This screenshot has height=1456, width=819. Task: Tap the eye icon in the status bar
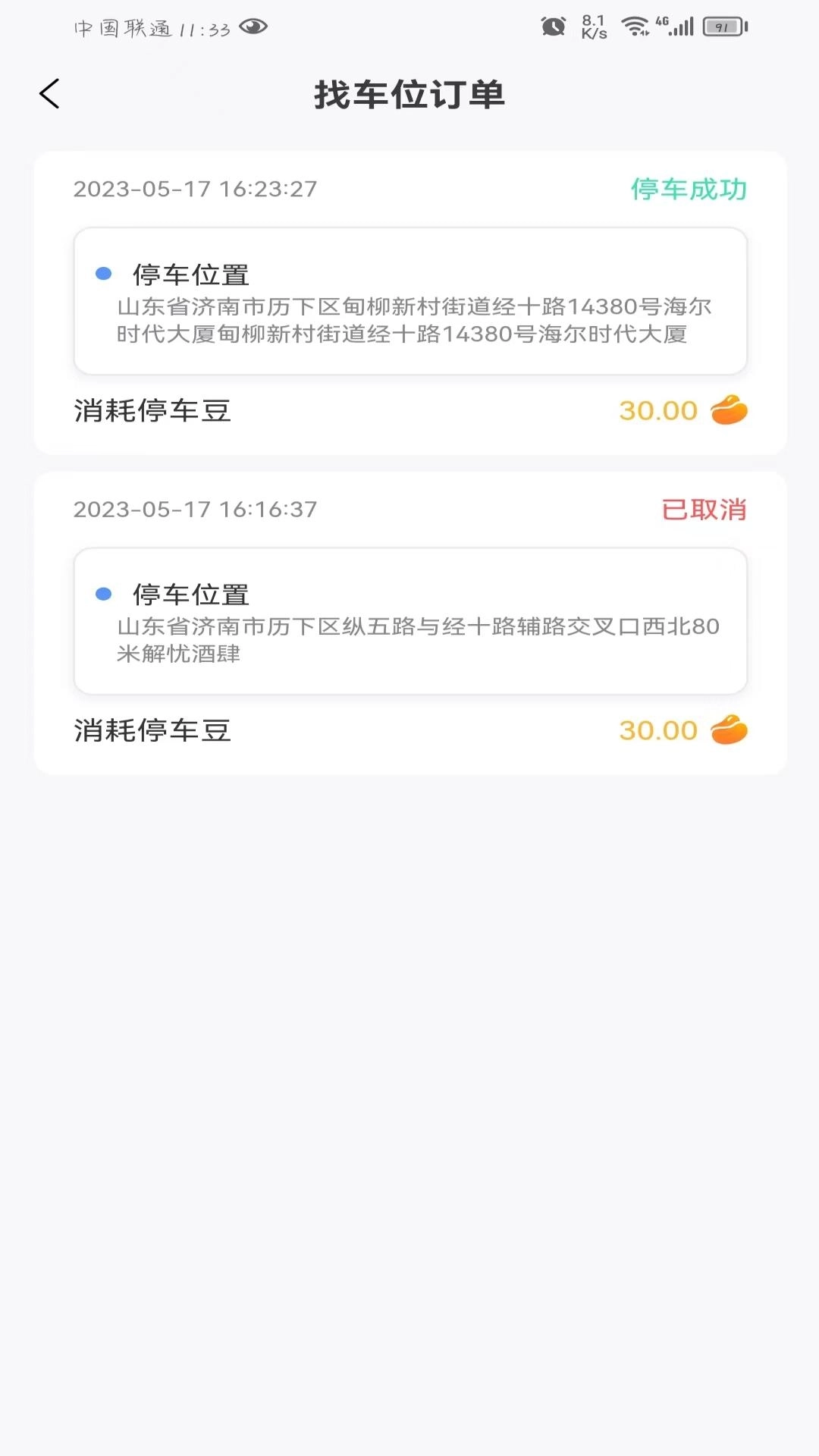point(255,27)
